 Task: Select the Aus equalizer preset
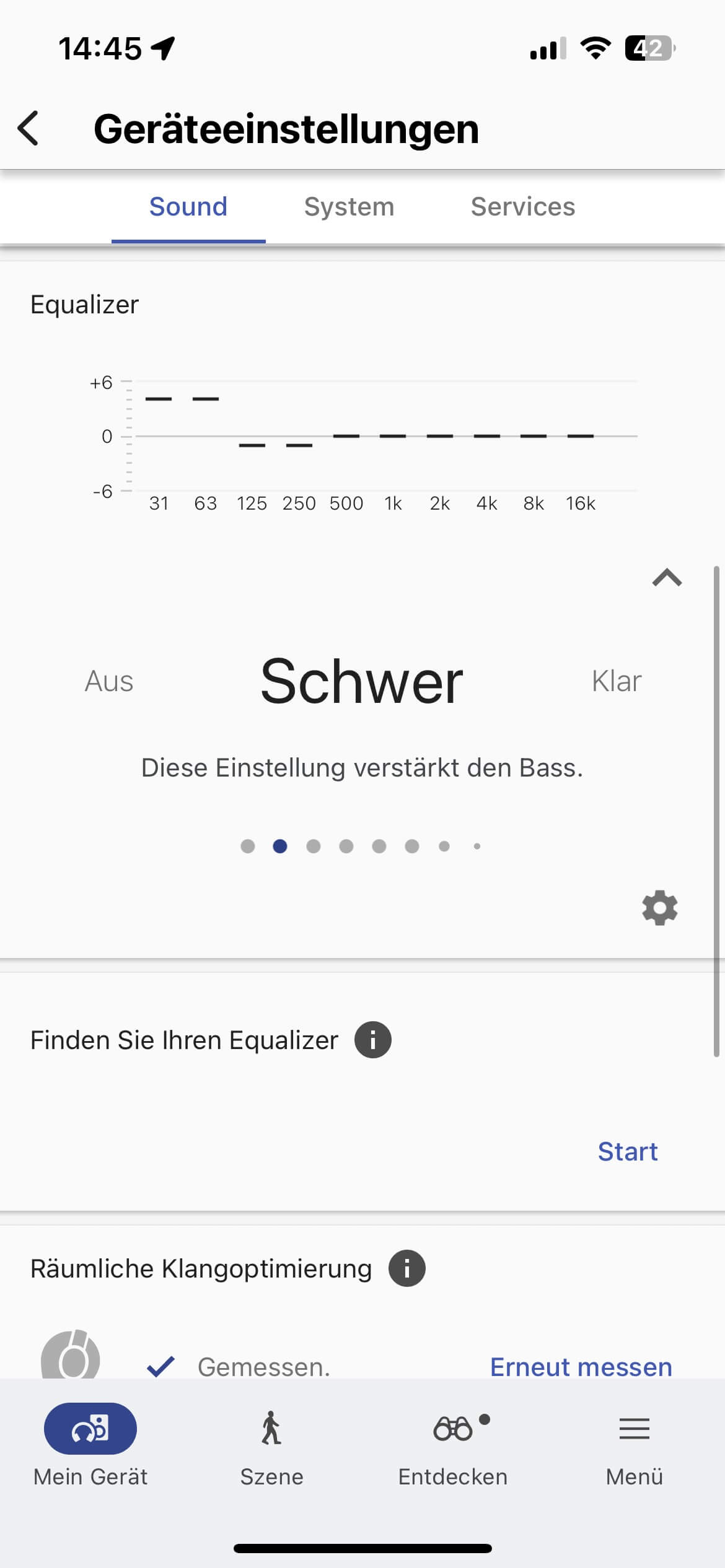(x=109, y=681)
